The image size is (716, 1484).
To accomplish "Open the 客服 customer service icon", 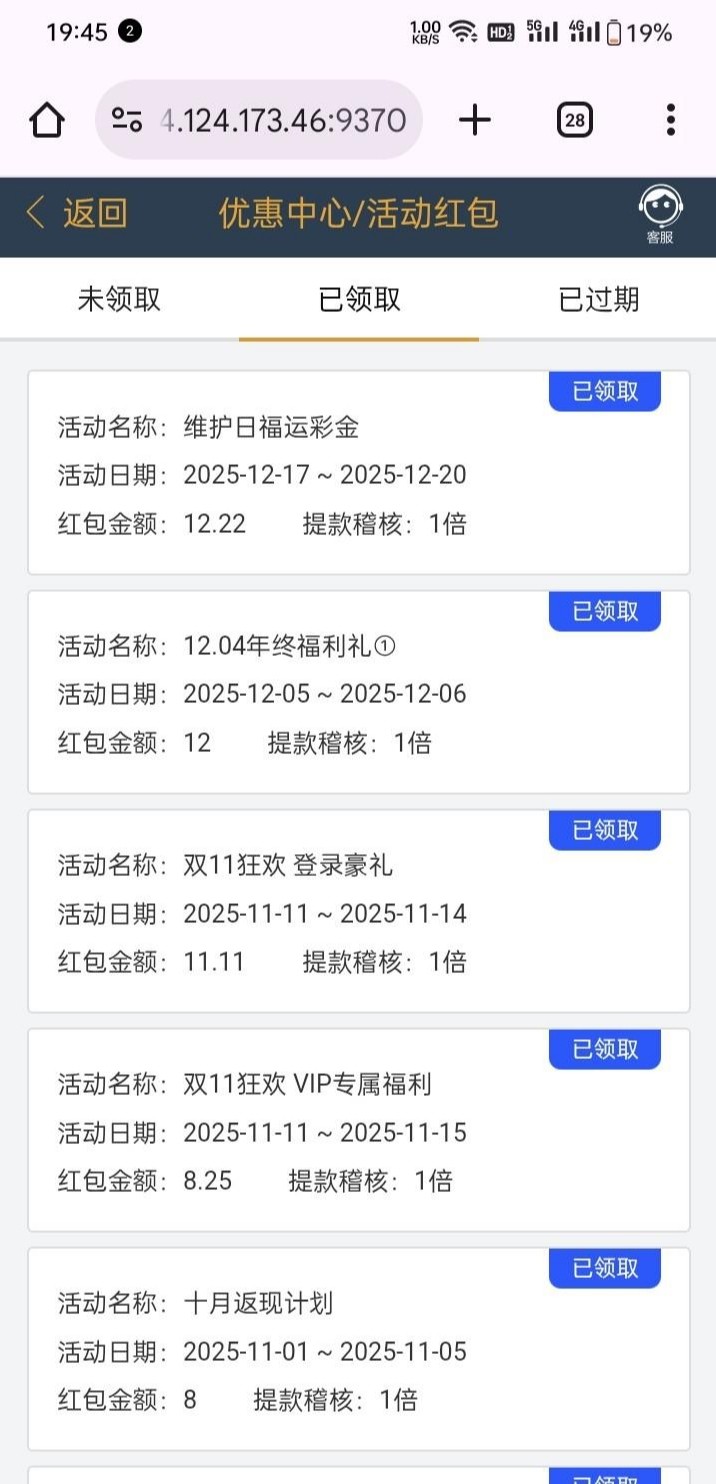I will coord(660,213).
